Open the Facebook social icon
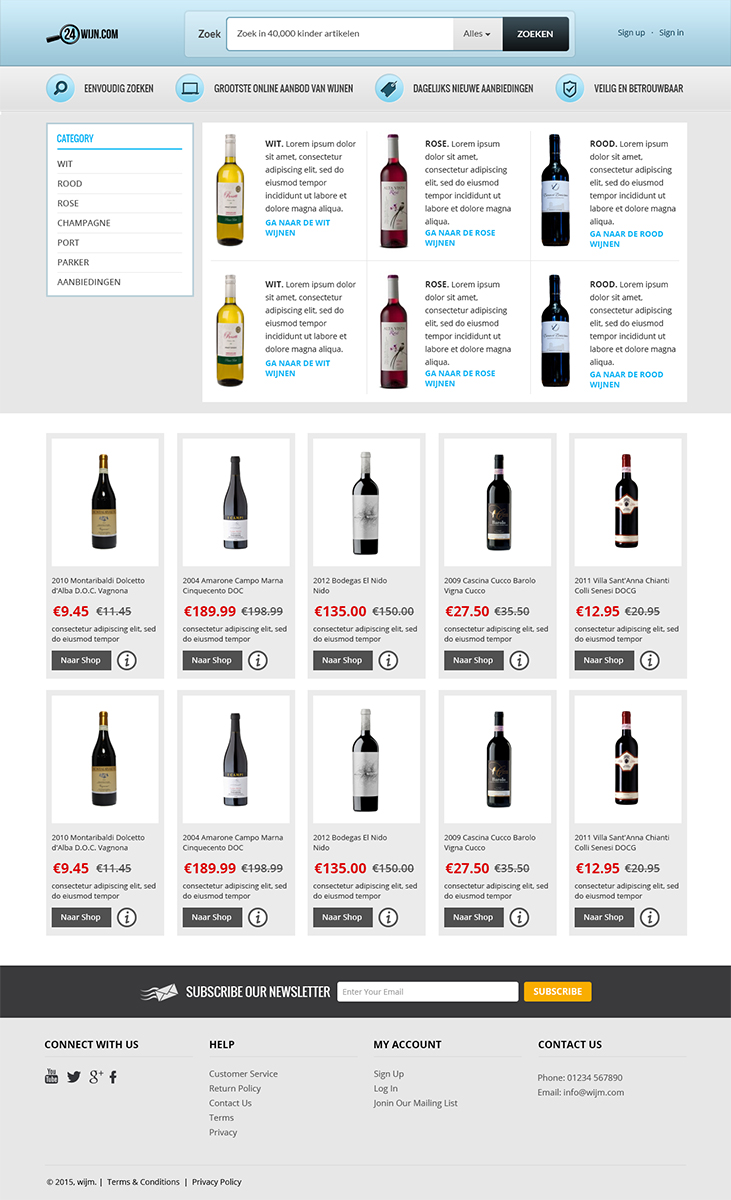Viewport: 731px width, 1200px height. (x=113, y=1077)
